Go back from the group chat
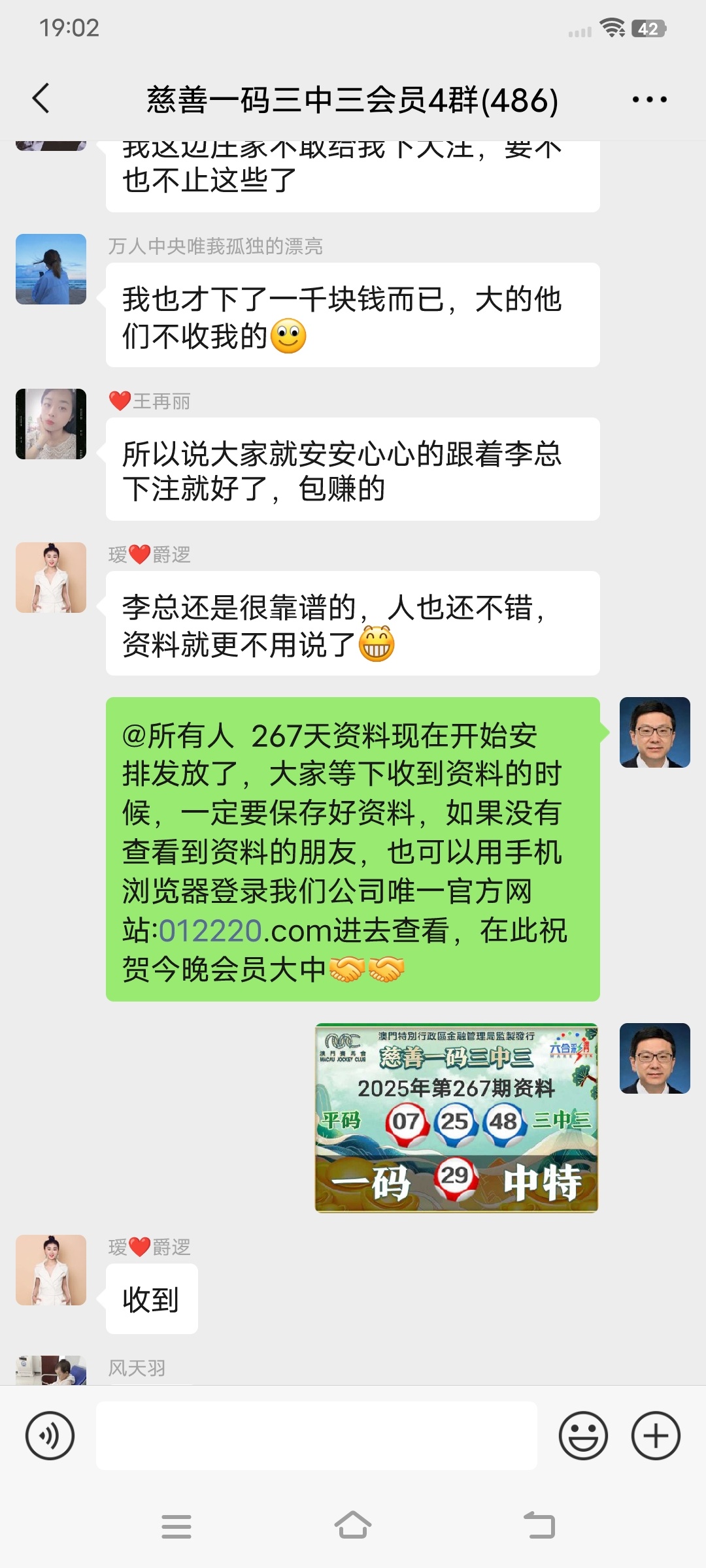This screenshot has height=1568, width=706. pyautogui.click(x=41, y=99)
